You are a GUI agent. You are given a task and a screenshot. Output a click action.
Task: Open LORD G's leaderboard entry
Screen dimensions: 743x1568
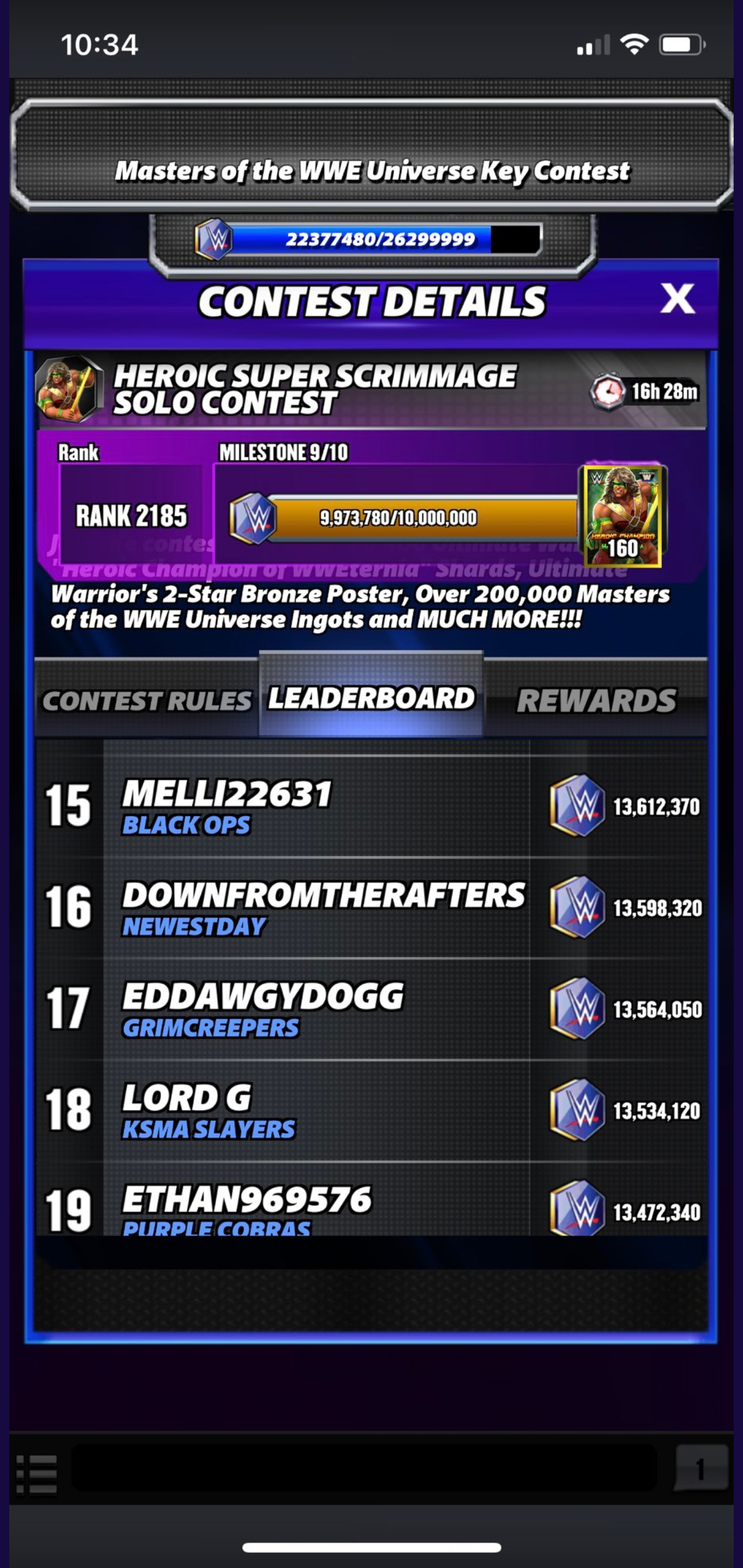[372, 1111]
